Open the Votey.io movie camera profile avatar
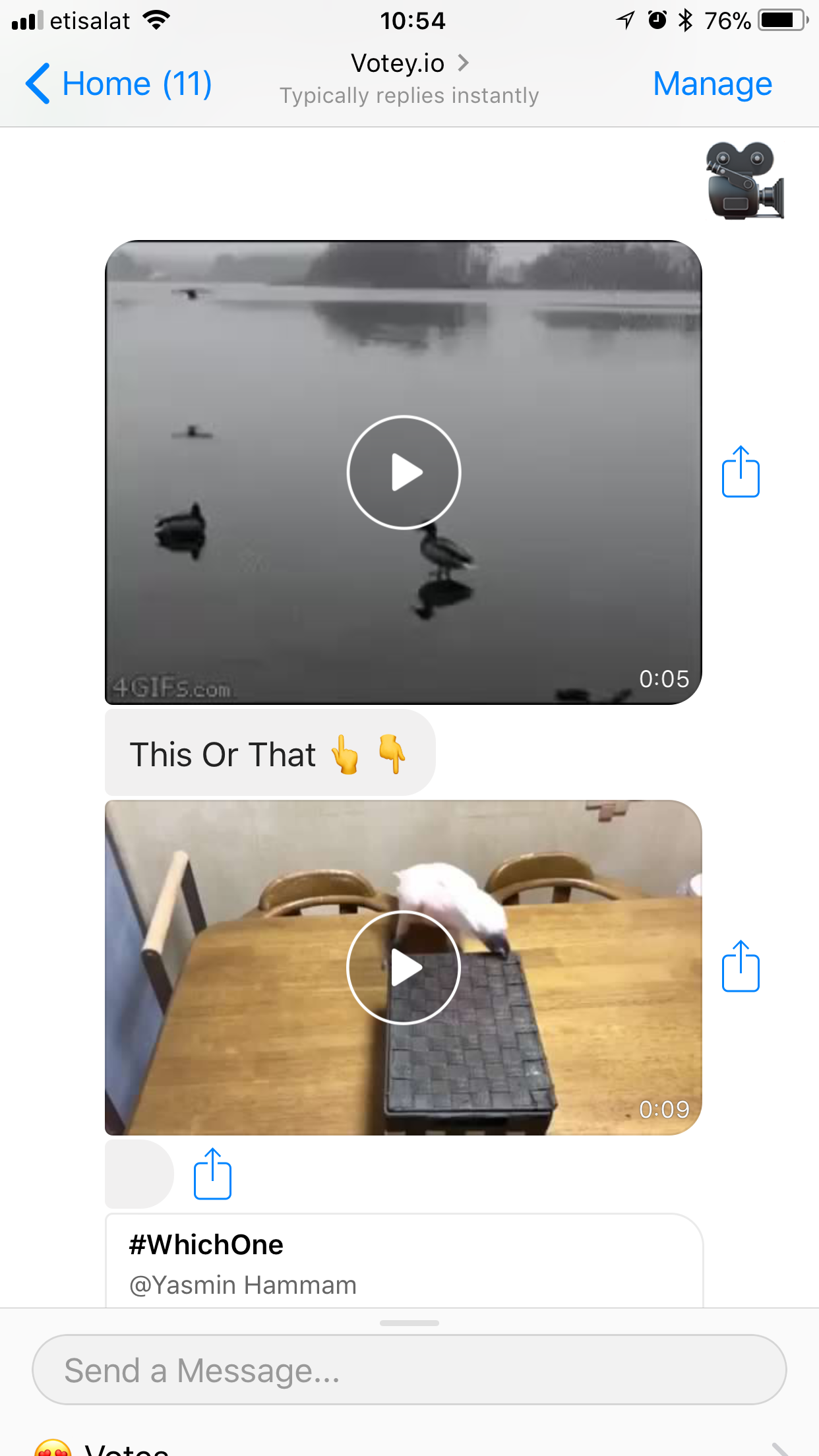 (744, 181)
